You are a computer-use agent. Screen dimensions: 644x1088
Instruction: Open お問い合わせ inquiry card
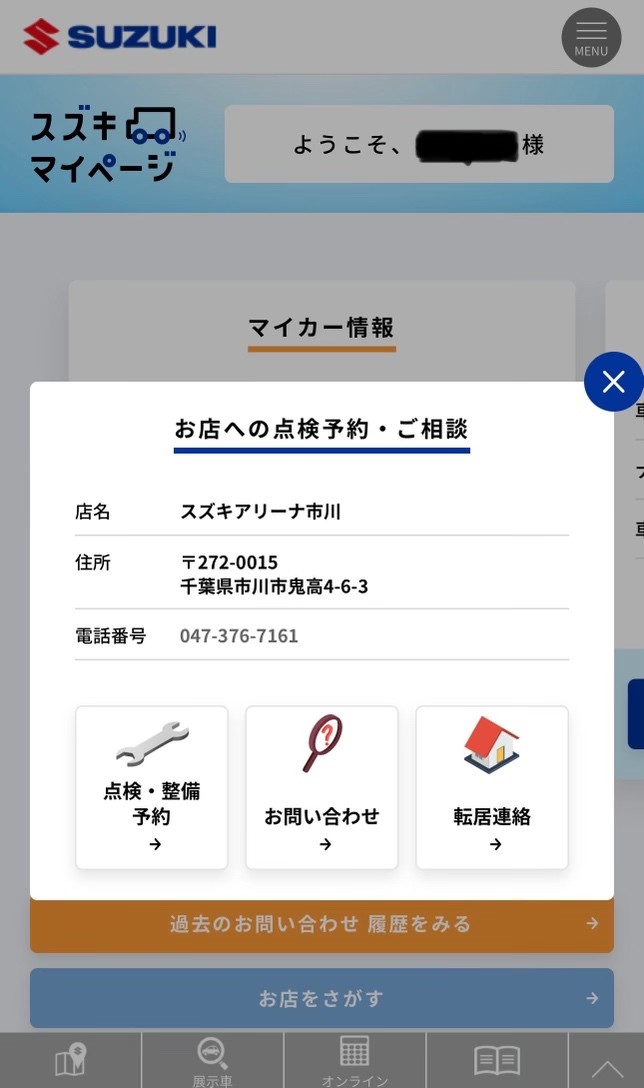click(322, 787)
